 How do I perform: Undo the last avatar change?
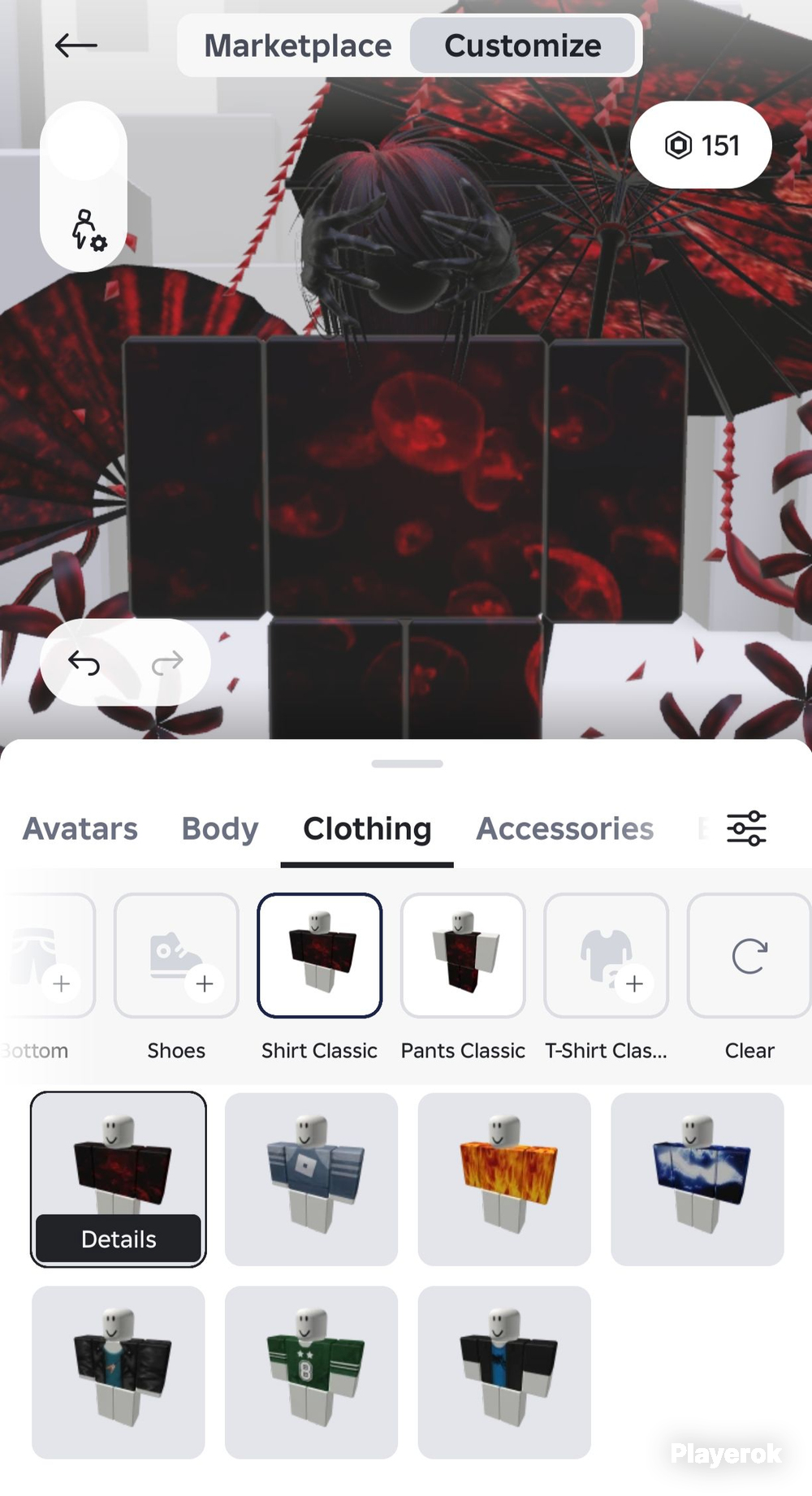coord(84,663)
